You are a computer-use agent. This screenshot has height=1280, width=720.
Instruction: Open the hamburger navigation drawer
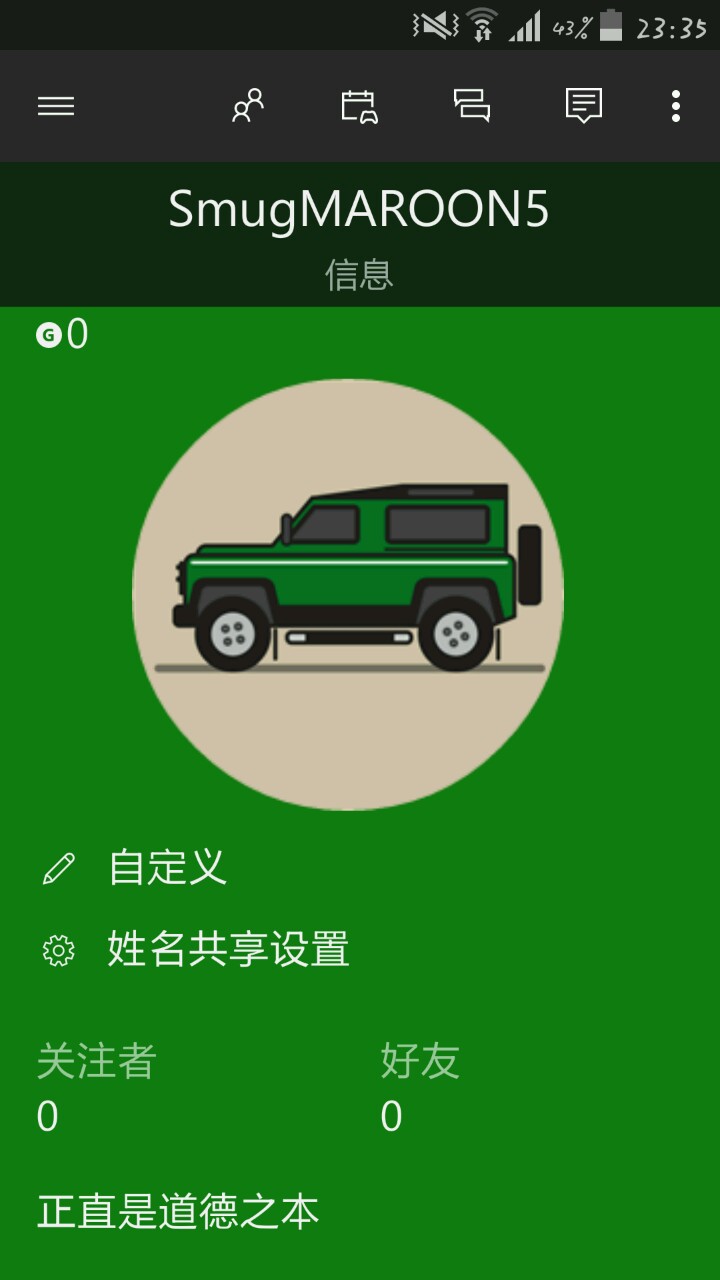[56, 106]
